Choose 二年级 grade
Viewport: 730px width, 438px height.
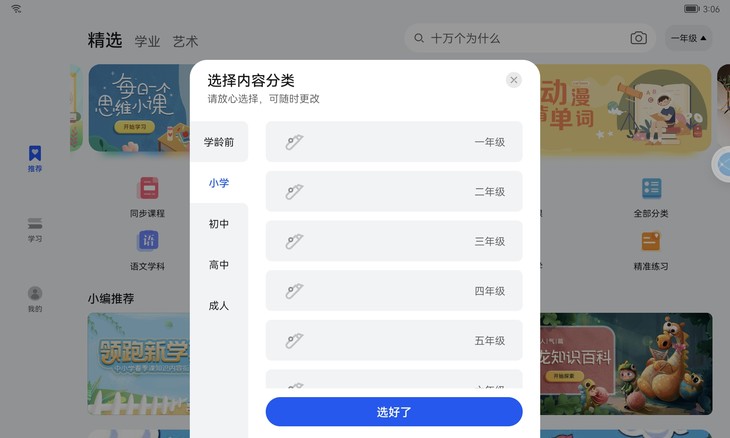point(394,192)
